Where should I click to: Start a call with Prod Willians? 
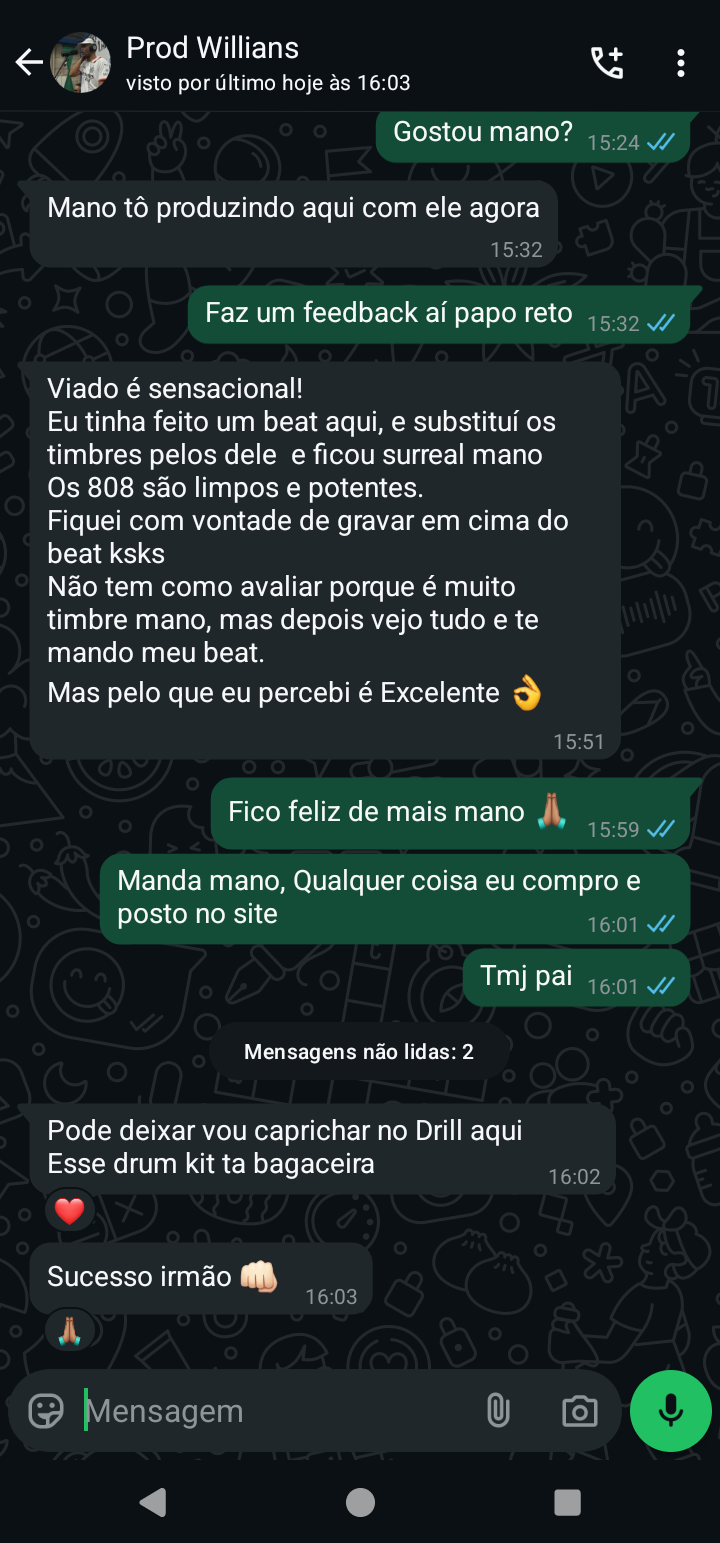[x=607, y=63]
